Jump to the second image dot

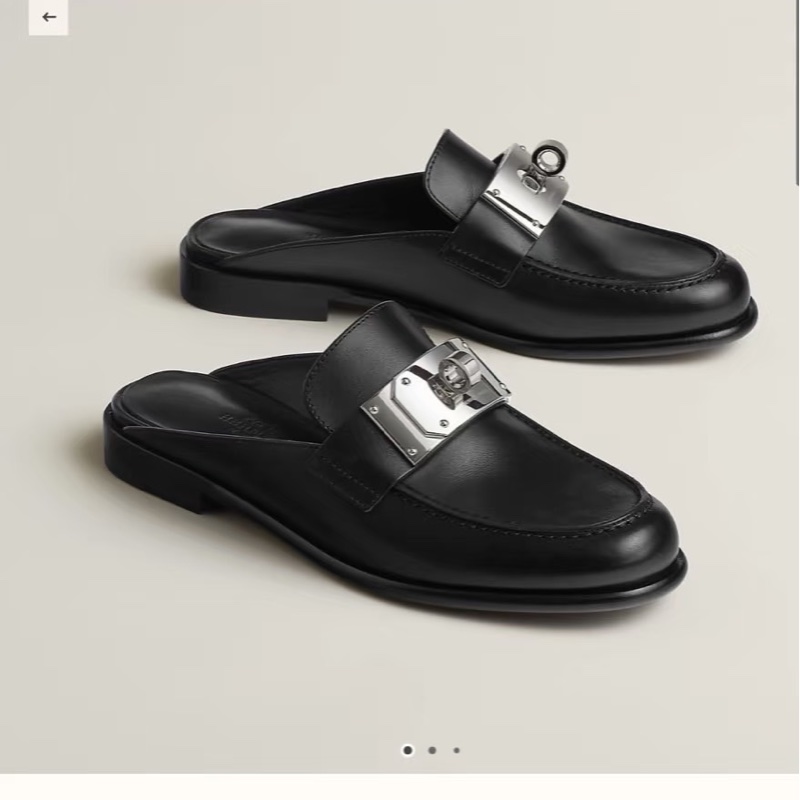[432, 750]
